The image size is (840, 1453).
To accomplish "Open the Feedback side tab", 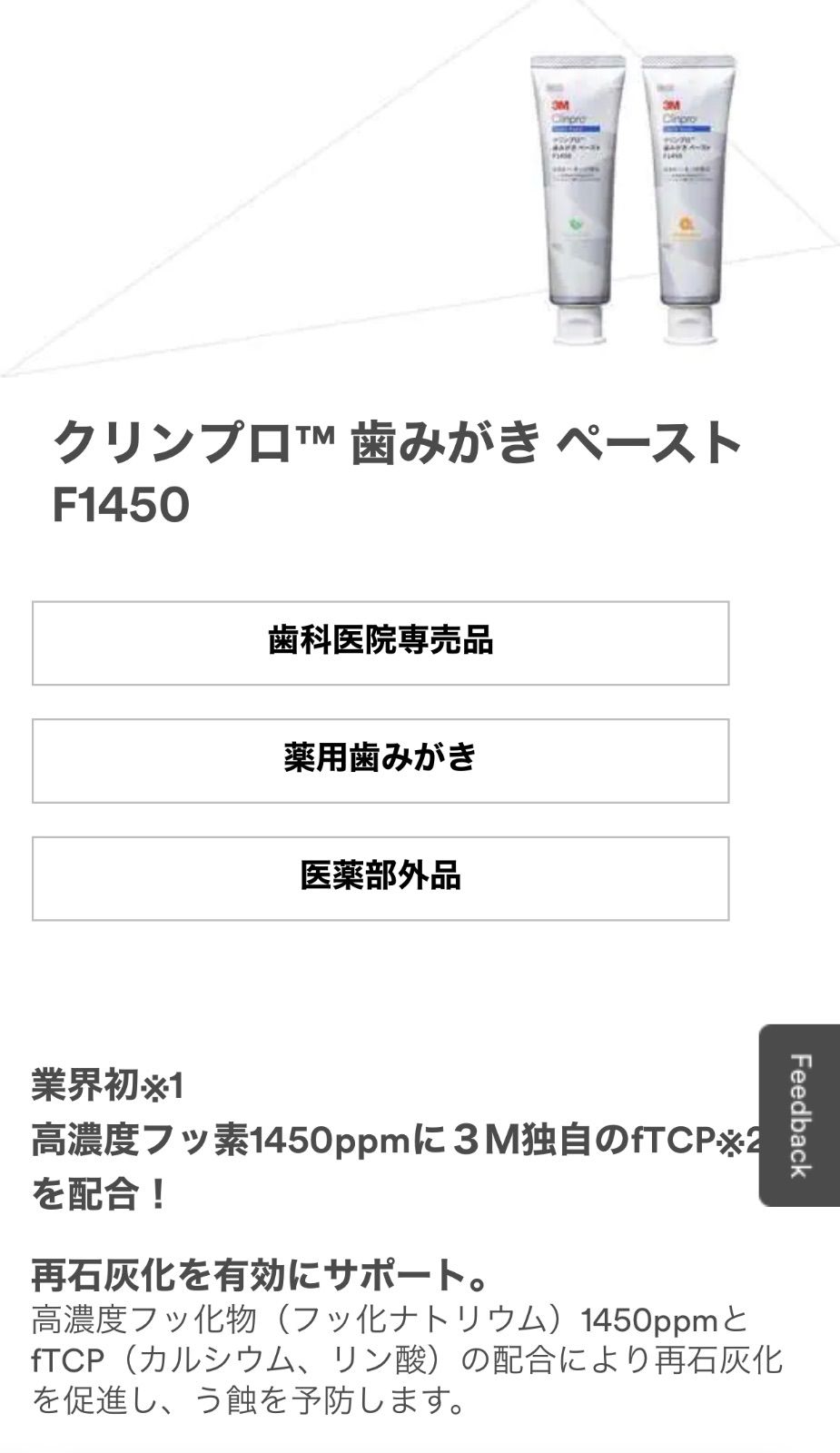I will tap(800, 1115).
